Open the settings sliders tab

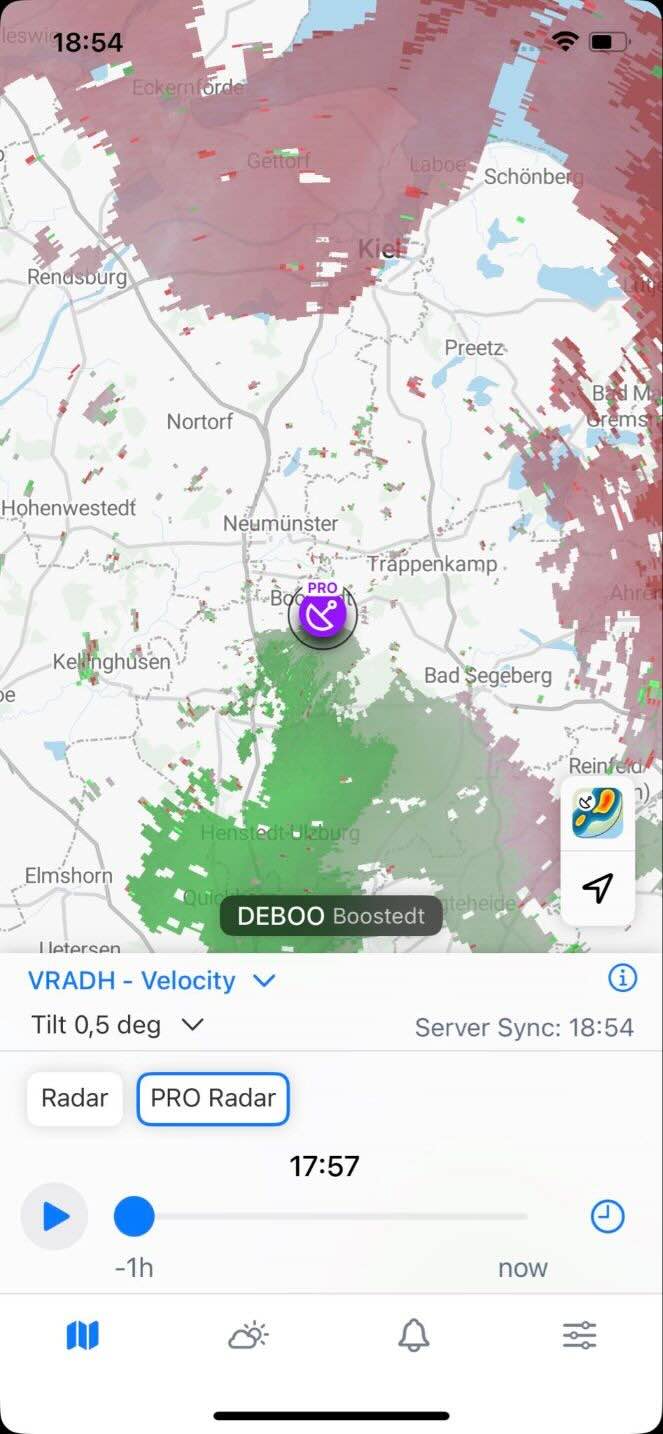(579, 1335)
